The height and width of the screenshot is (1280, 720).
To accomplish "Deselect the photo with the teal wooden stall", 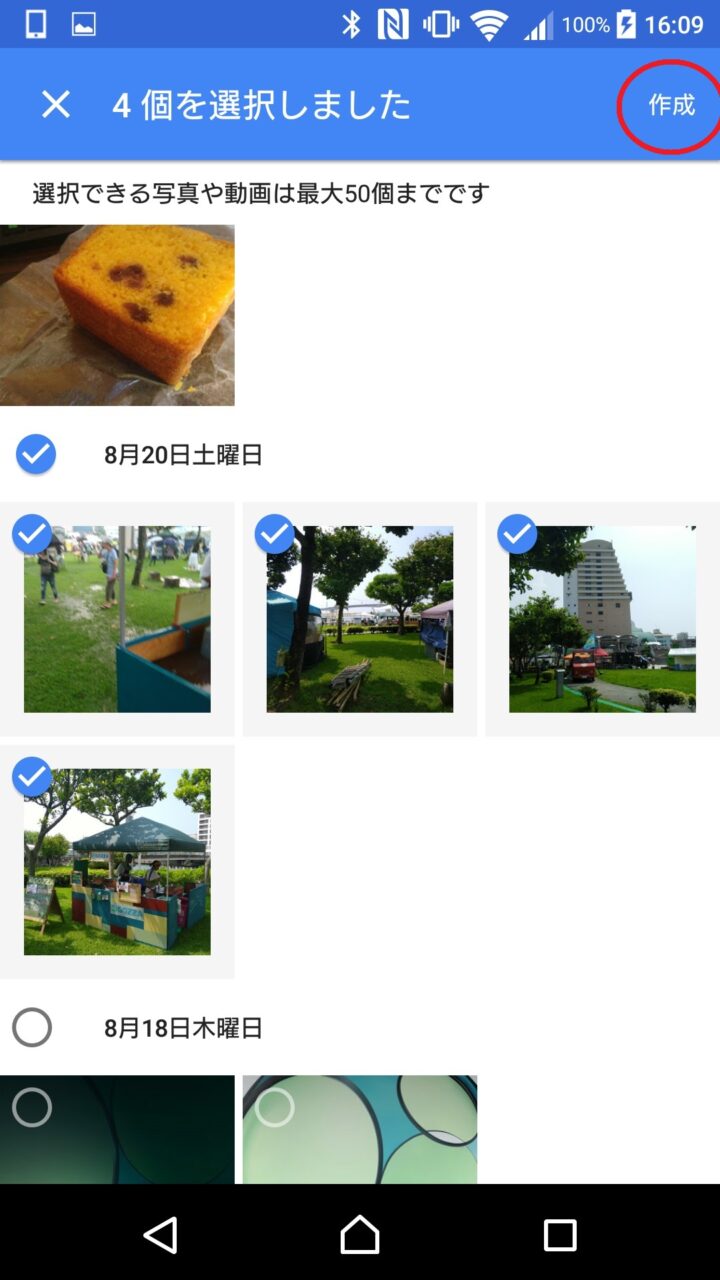I will pos(117,619).
